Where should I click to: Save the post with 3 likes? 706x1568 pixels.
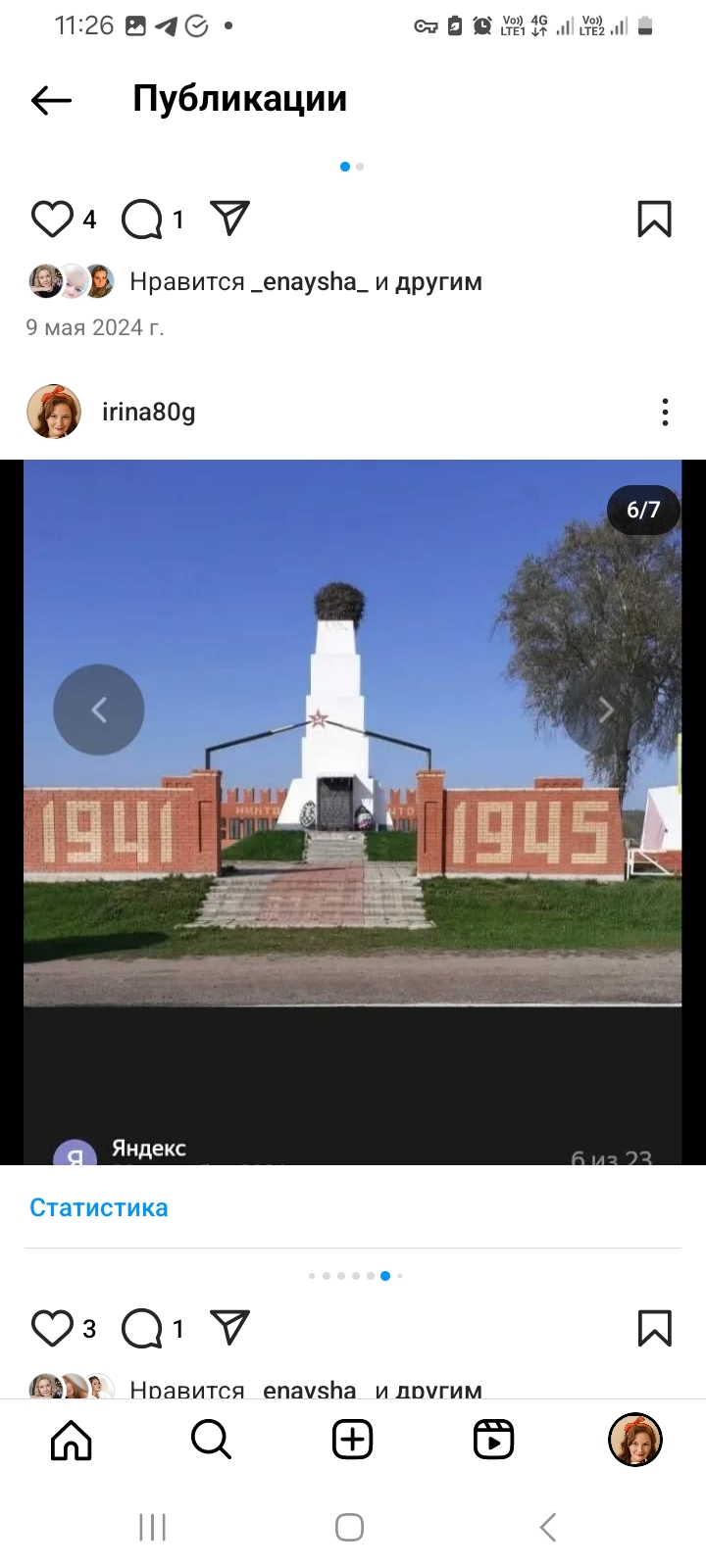[x=654, y=1328]
